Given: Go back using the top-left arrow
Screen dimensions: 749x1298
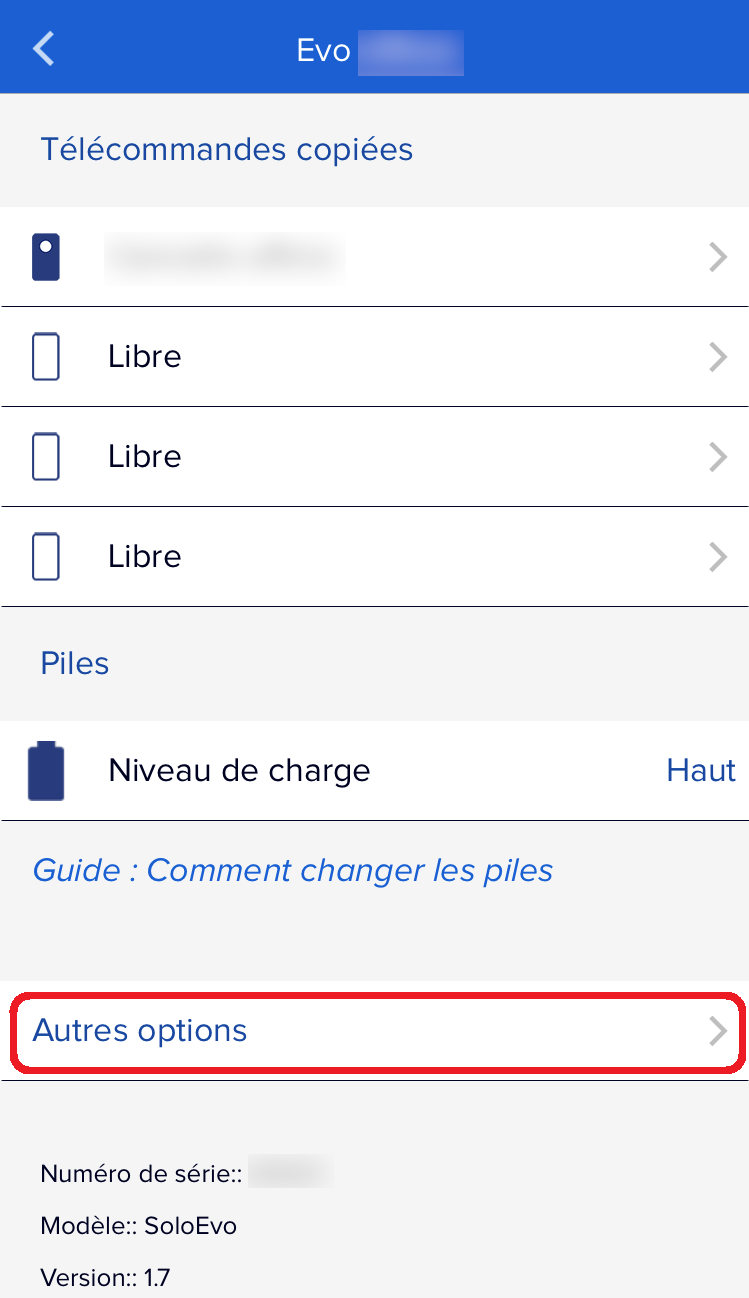Looking at the screenshot, I should point(44,48).
